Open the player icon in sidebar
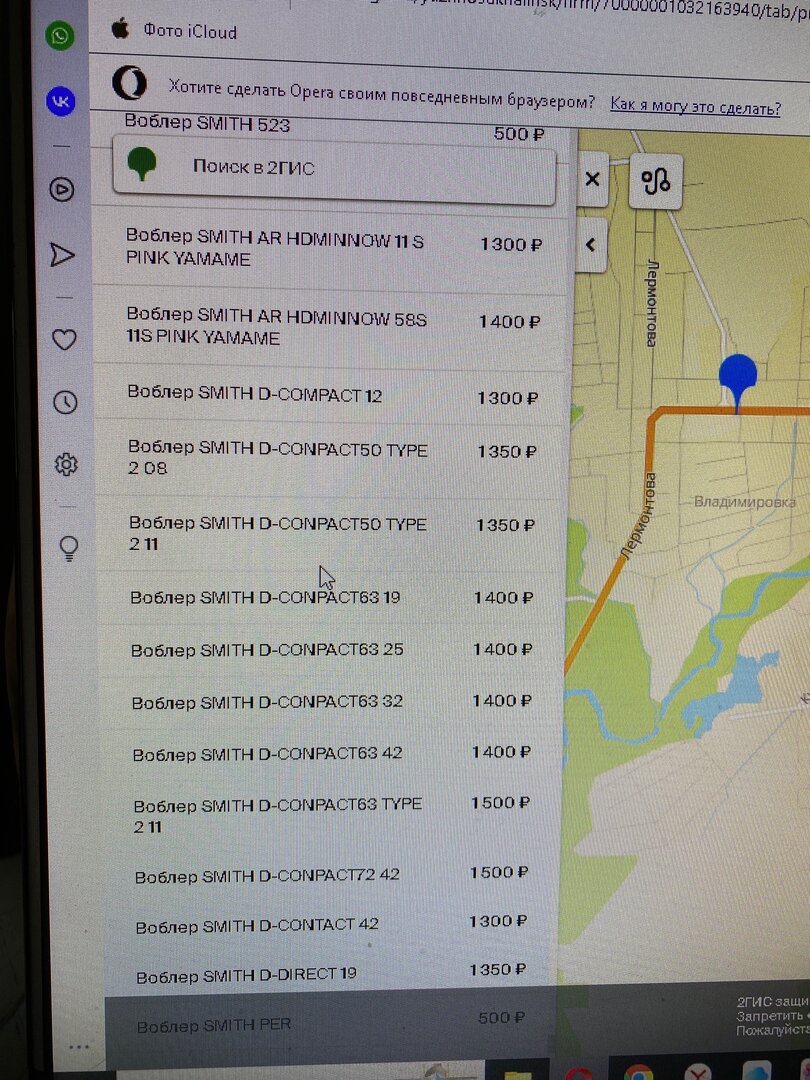 (x=62, y=189)
